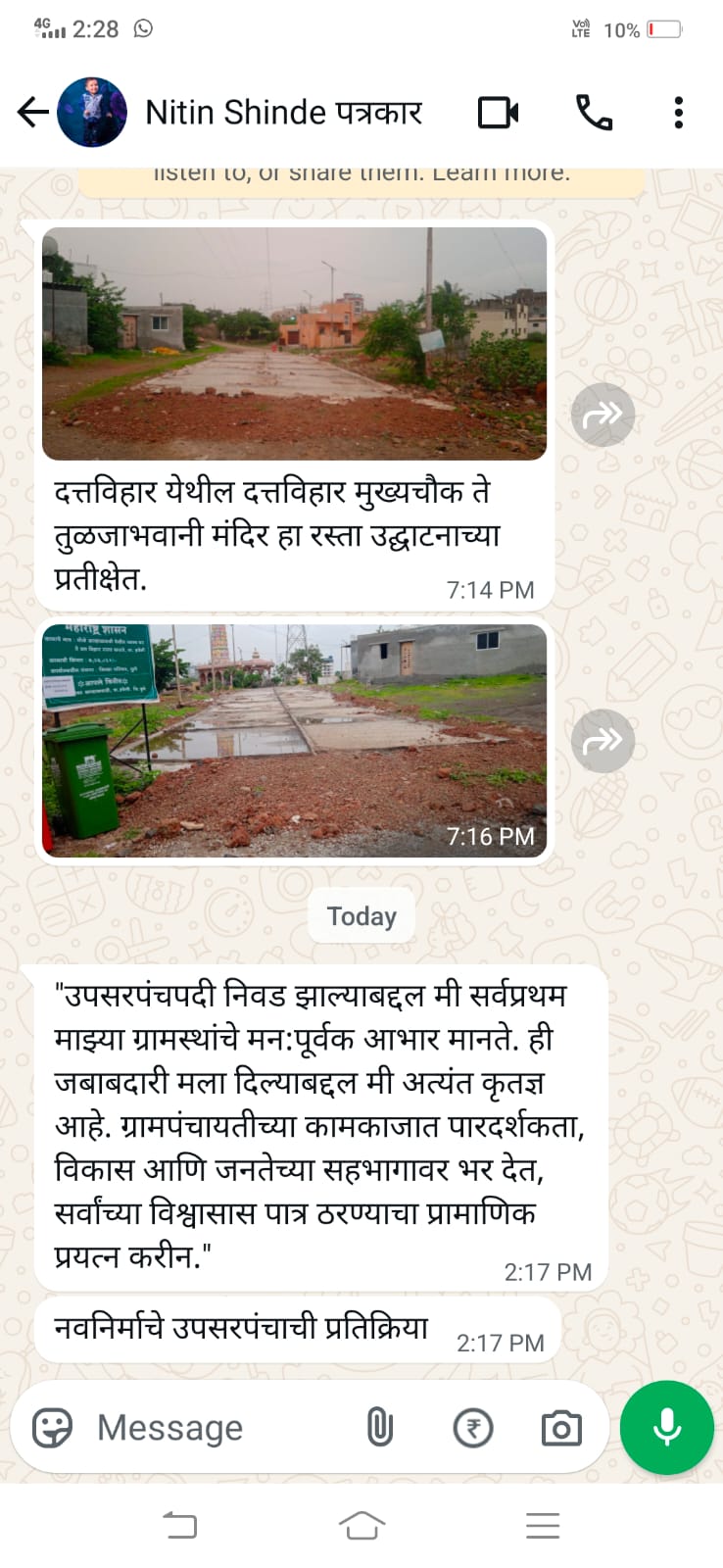Go back to the chats list

coord(33,113)
